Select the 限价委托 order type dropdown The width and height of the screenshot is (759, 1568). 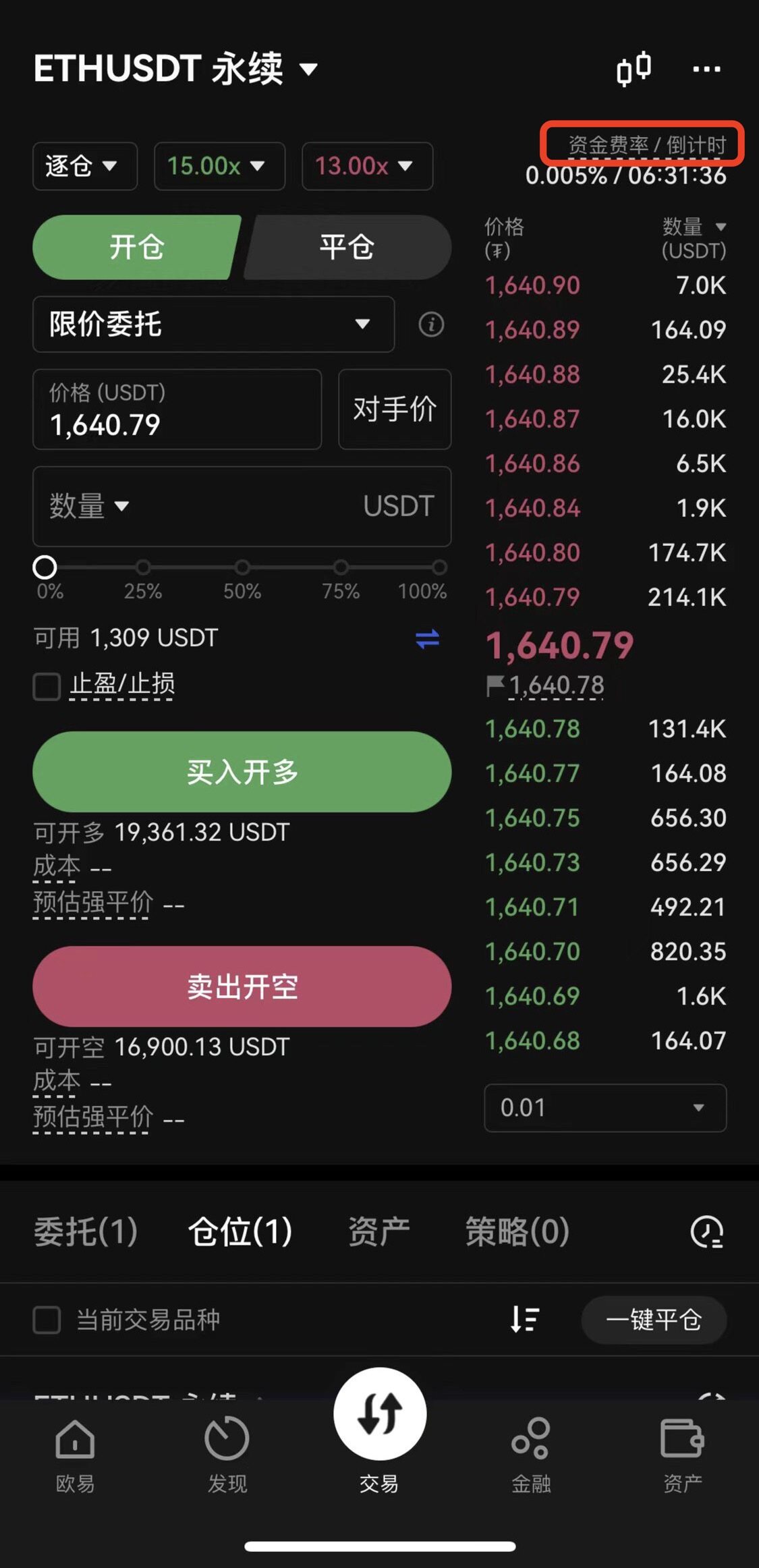tap(213, 325)
